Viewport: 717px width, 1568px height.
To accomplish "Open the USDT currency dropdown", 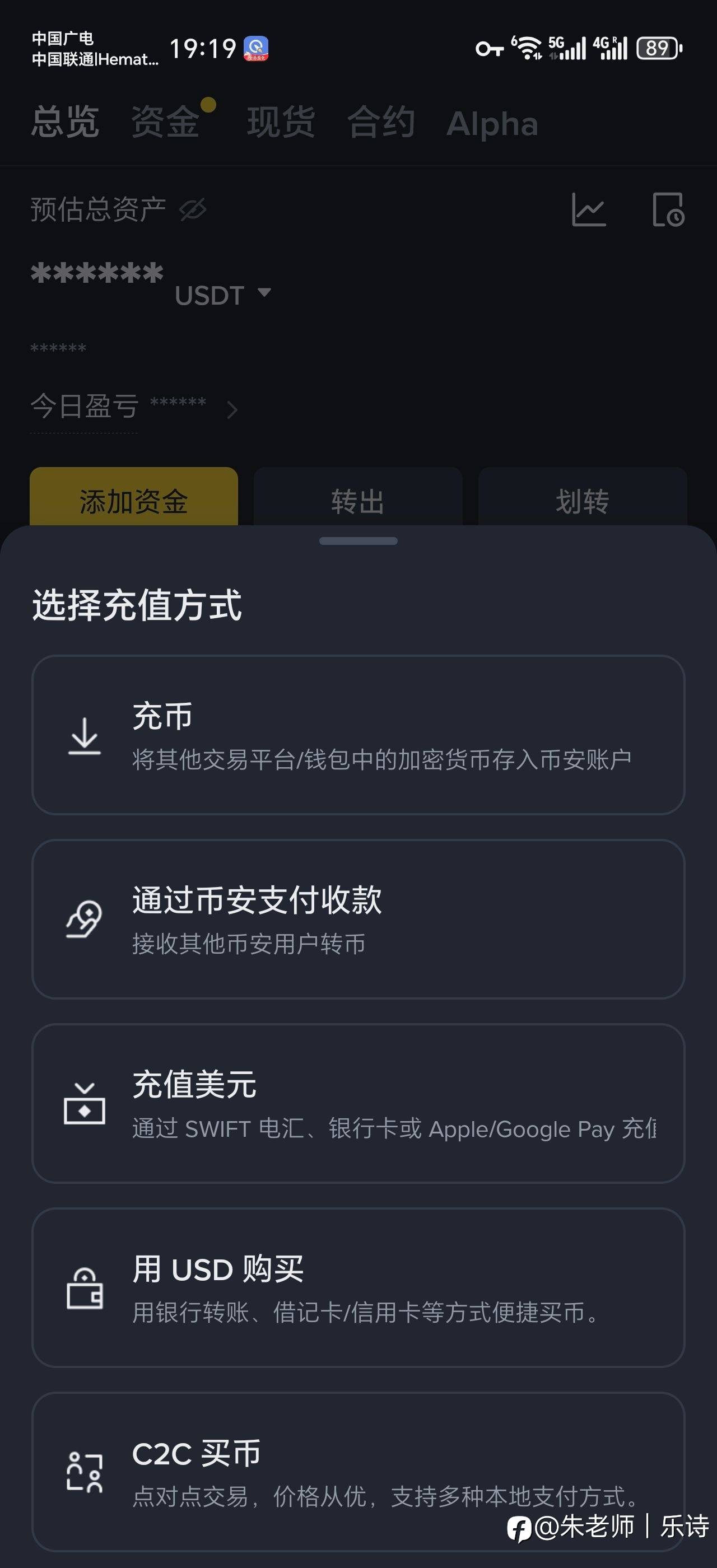I will (x=264, y=294).
